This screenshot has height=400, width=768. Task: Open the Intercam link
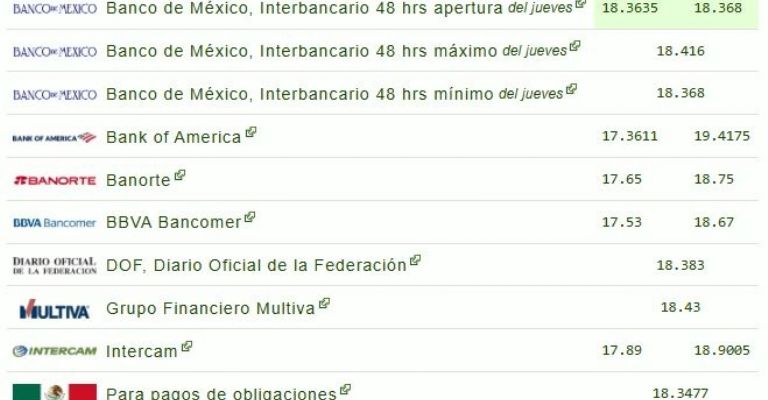pyautogui.click(x=141, y=351)
